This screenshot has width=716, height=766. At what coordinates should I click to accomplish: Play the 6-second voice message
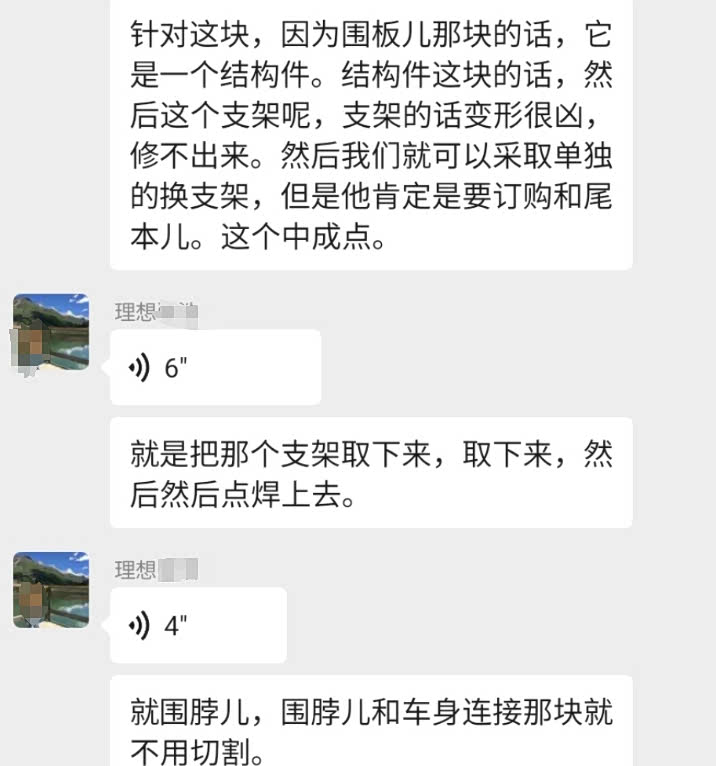click(x=214, y=367)
